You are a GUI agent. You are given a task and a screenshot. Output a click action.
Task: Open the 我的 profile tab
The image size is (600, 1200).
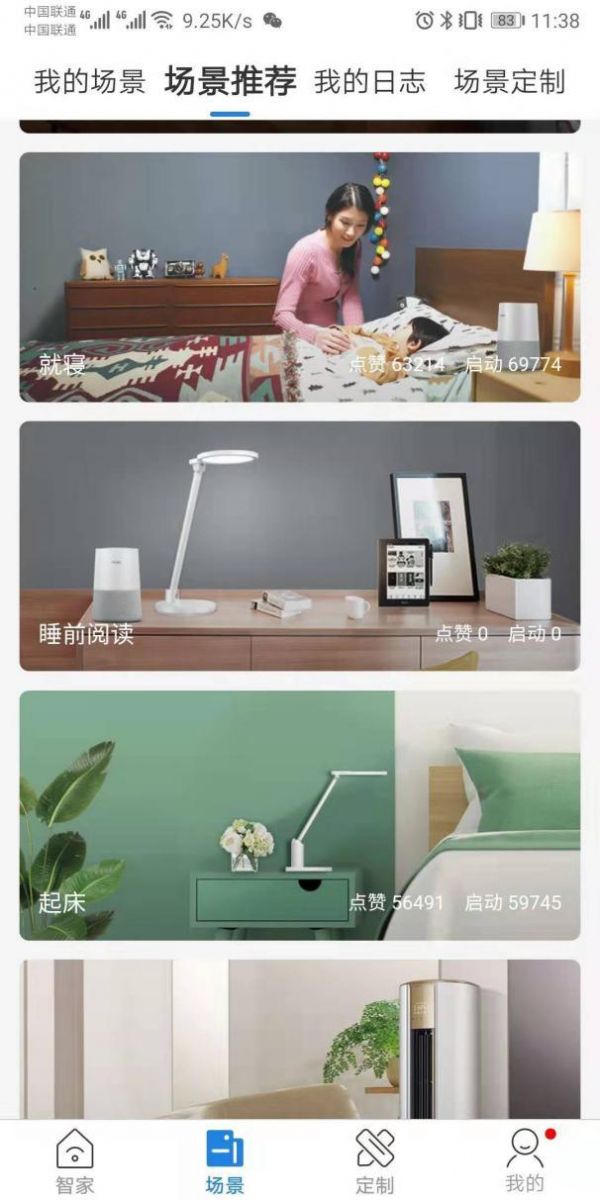[x=525, y=1160]
